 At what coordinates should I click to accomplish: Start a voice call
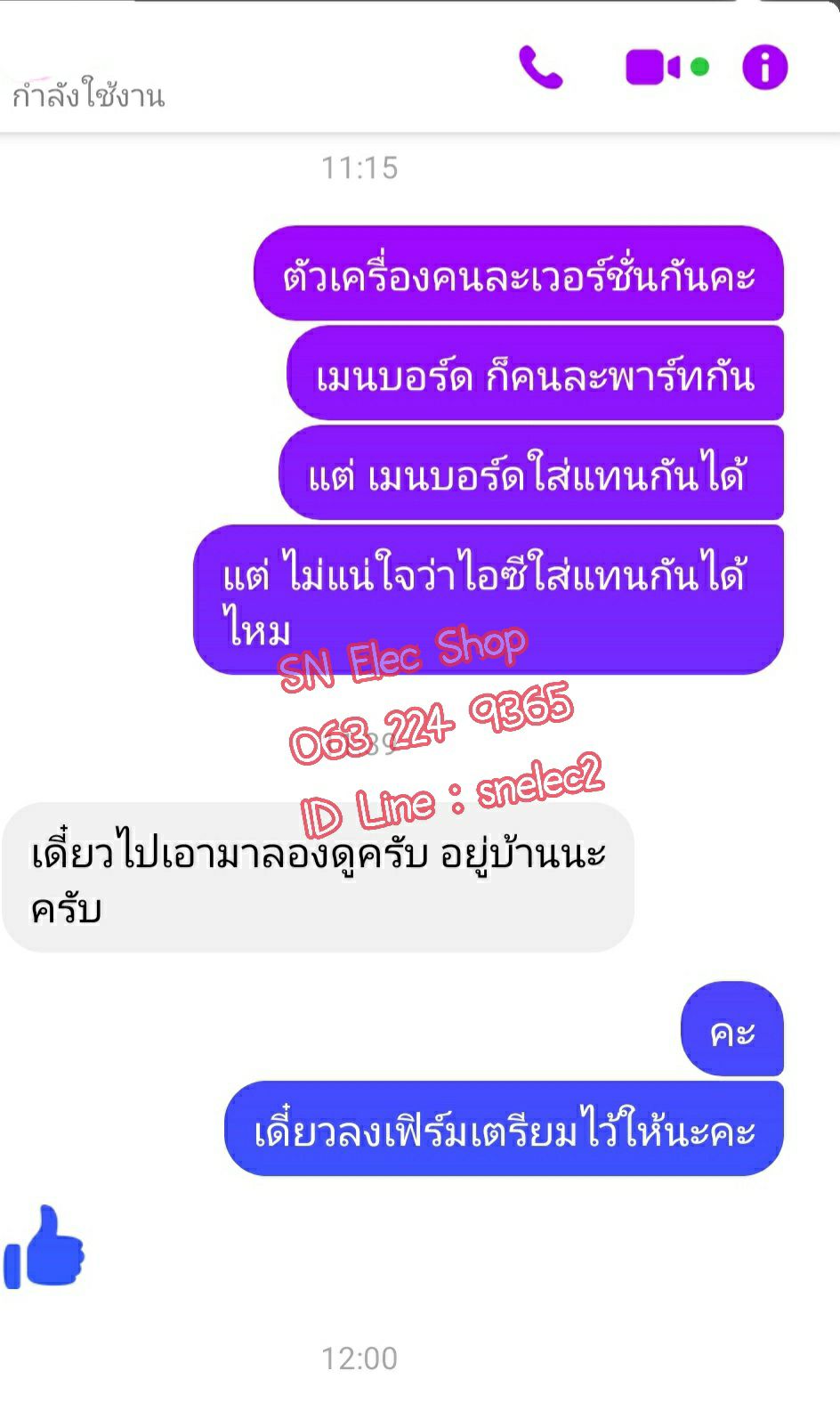click(x=541, y=67)
